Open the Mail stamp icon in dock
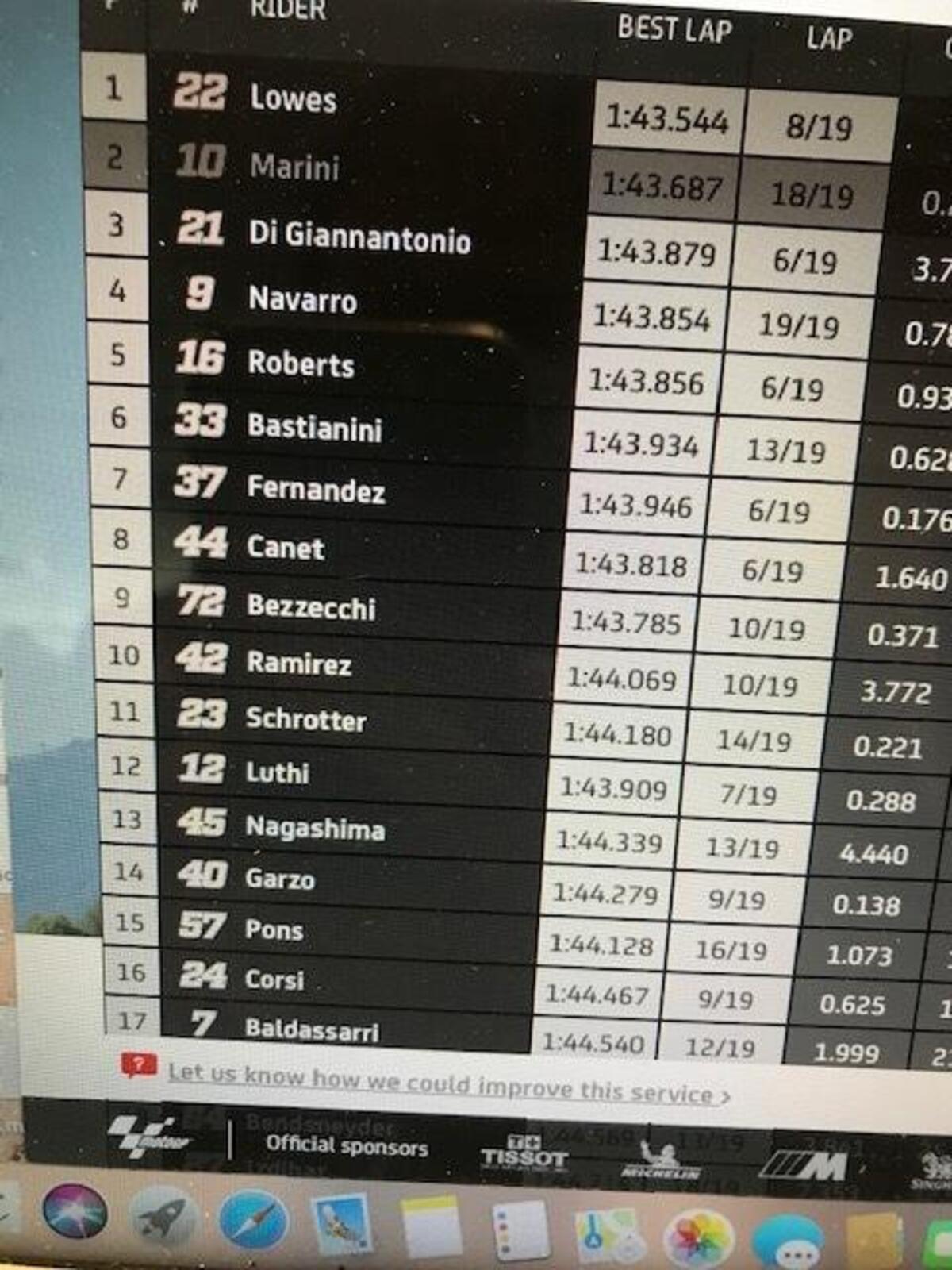 click(342, 1225)
